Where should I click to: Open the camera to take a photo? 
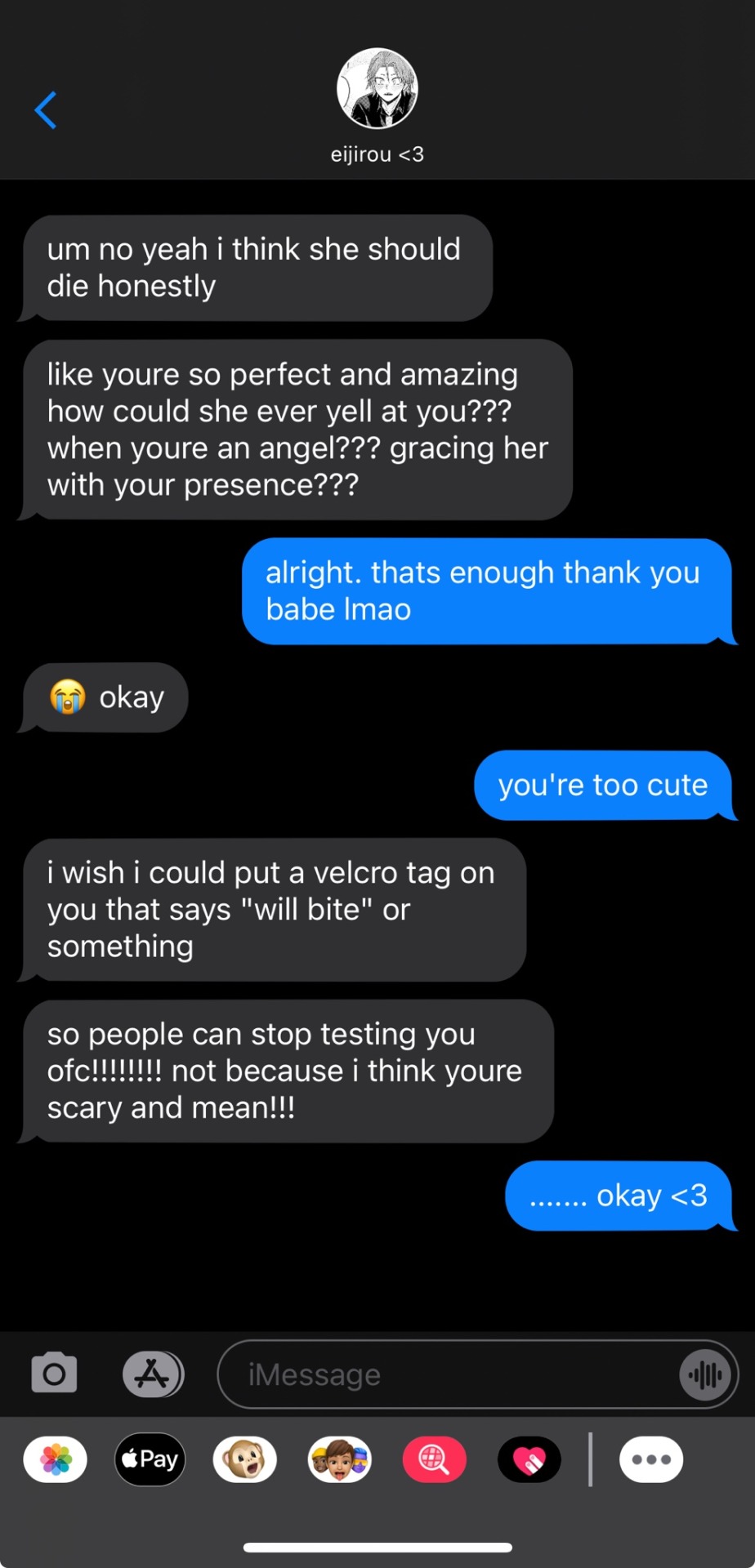pyautogui.click(x=54, y=1374)
